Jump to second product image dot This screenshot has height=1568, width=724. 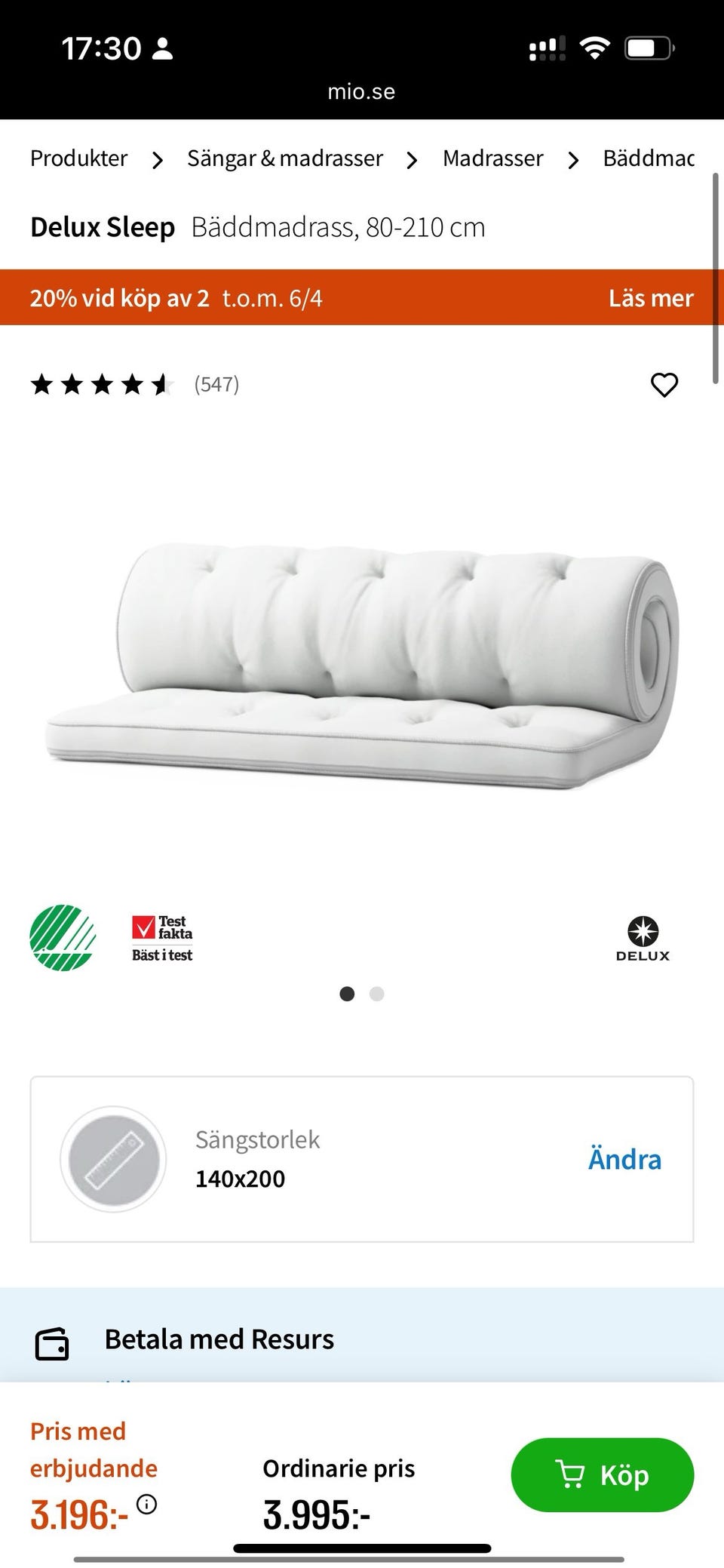pyautogui.click(x=377, y=994)
